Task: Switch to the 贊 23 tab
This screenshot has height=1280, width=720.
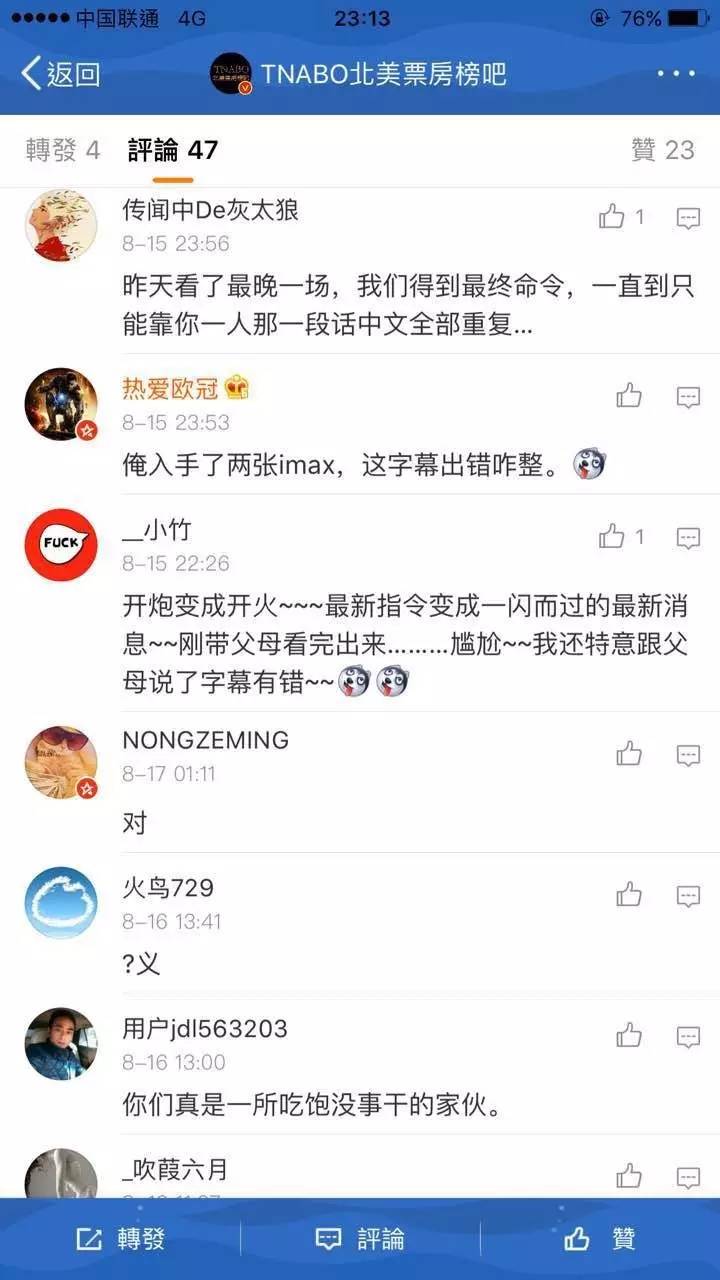Action: coord(662,150)
